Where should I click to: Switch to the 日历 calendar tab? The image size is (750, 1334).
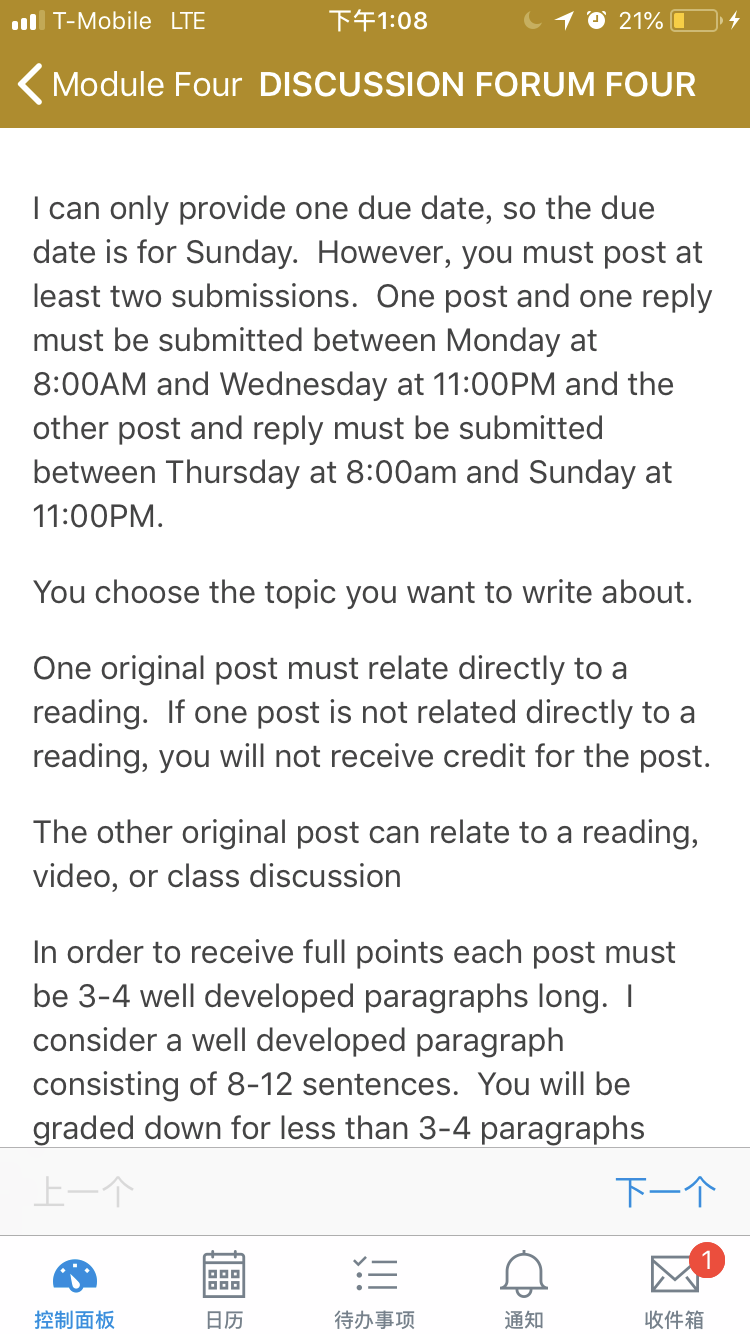(224, 1290)
